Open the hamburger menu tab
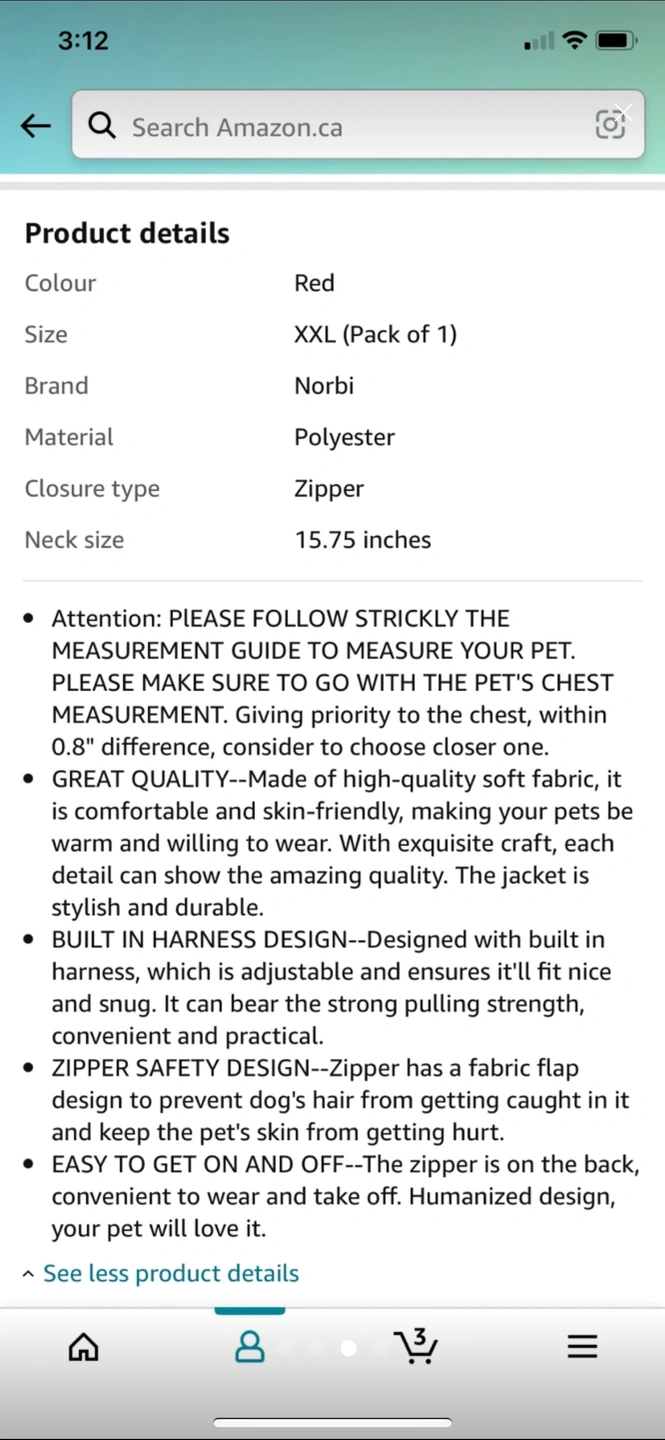Image resolution: width=665 pixels, height=1440 pixels. click(582, 1347)
